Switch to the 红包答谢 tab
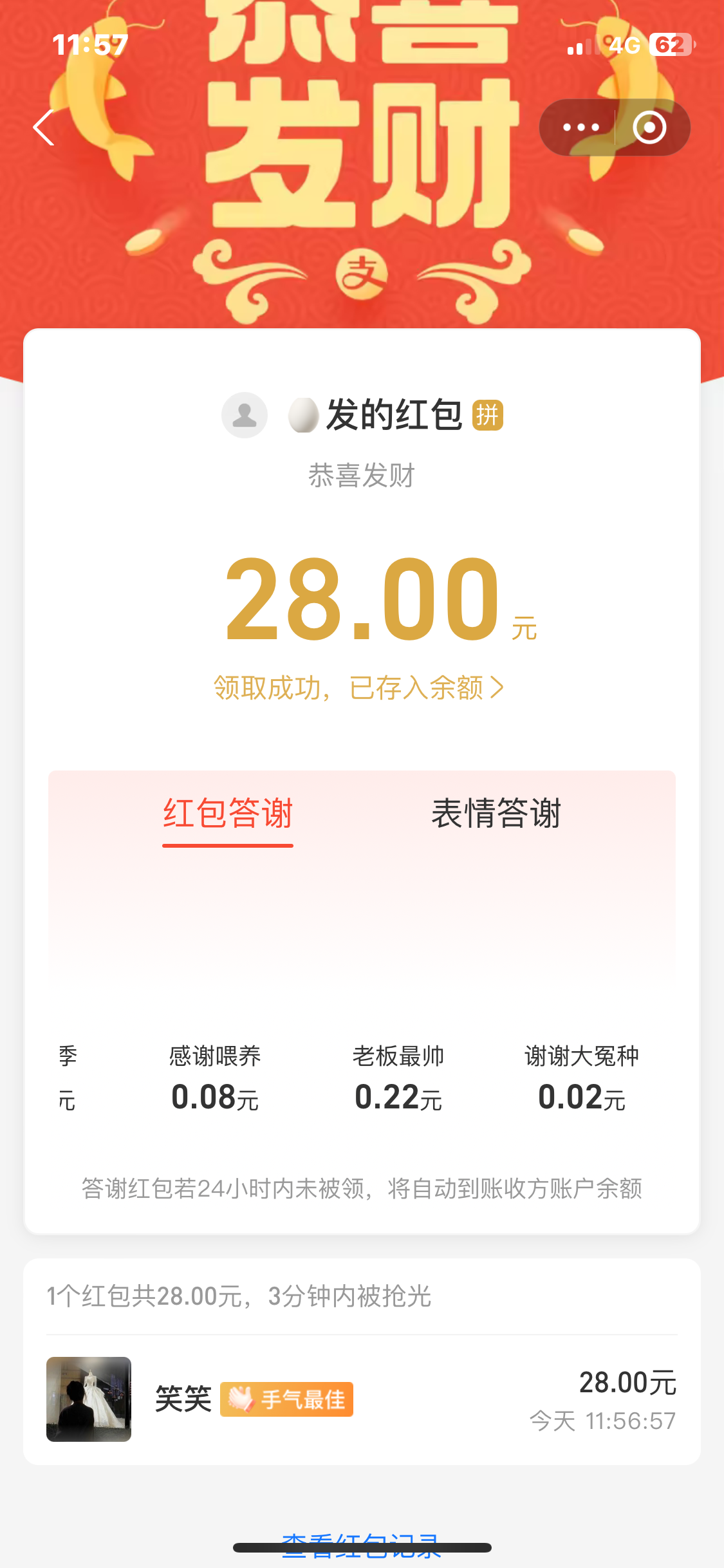 228,814
